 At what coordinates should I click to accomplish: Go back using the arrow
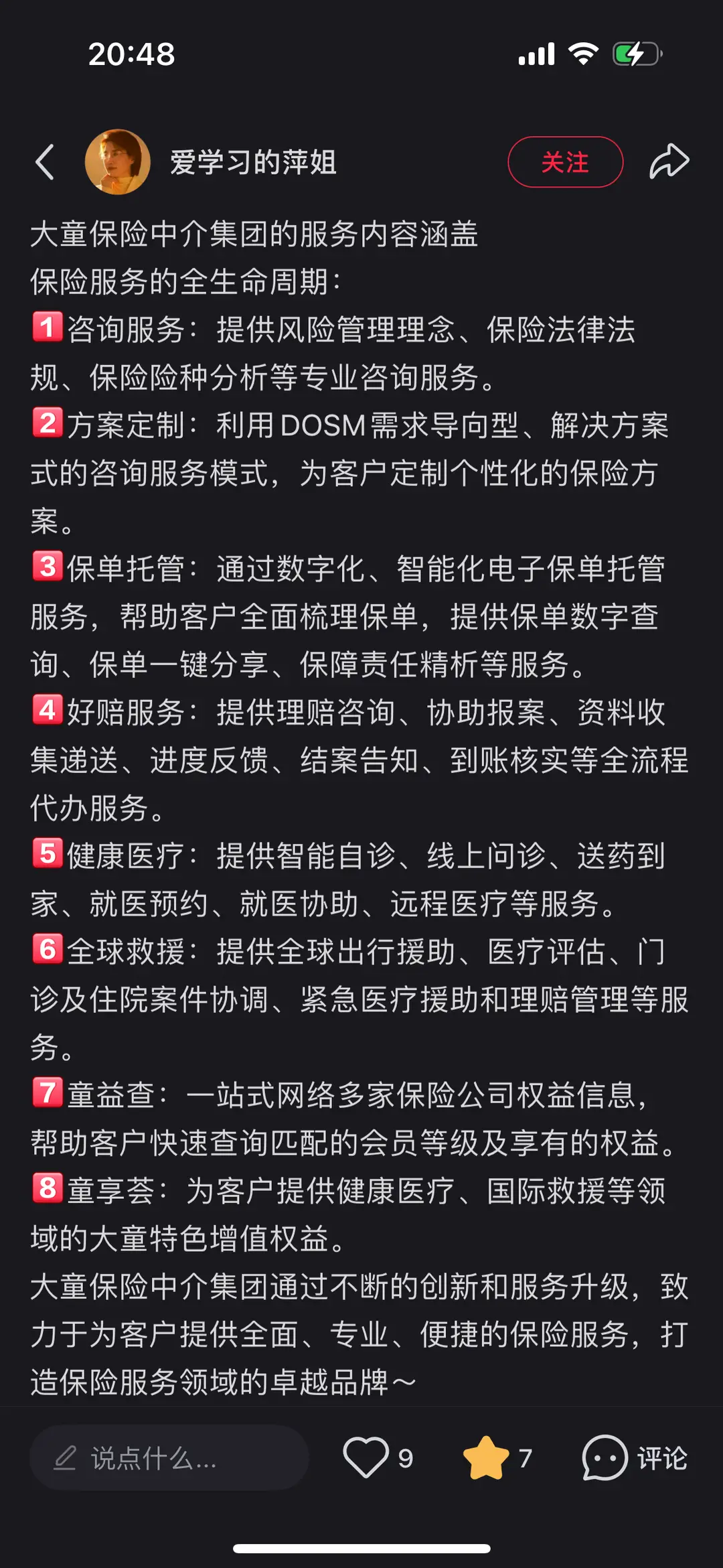pos(45,162)
